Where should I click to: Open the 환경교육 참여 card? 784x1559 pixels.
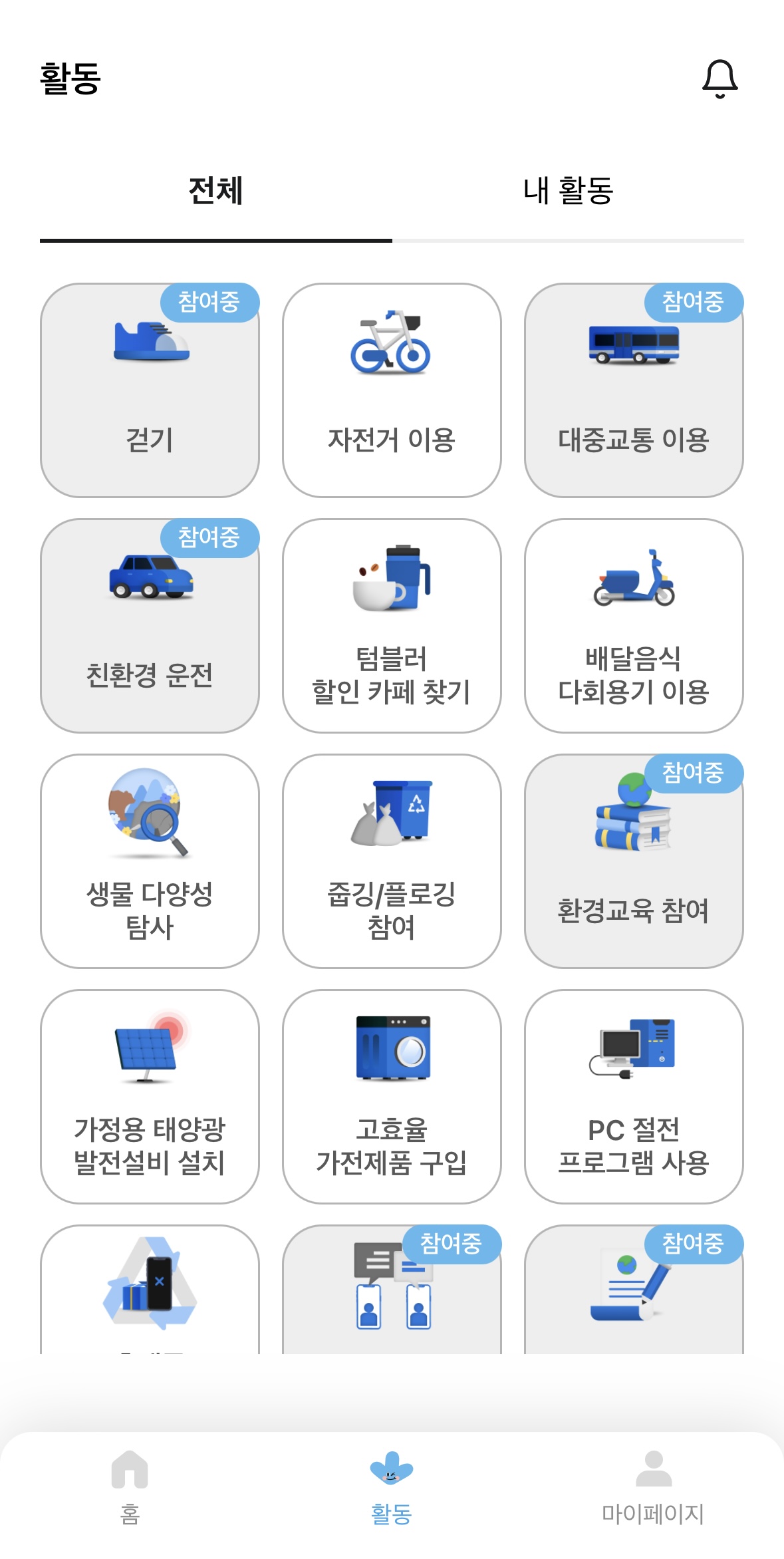[x=634, y=861]
